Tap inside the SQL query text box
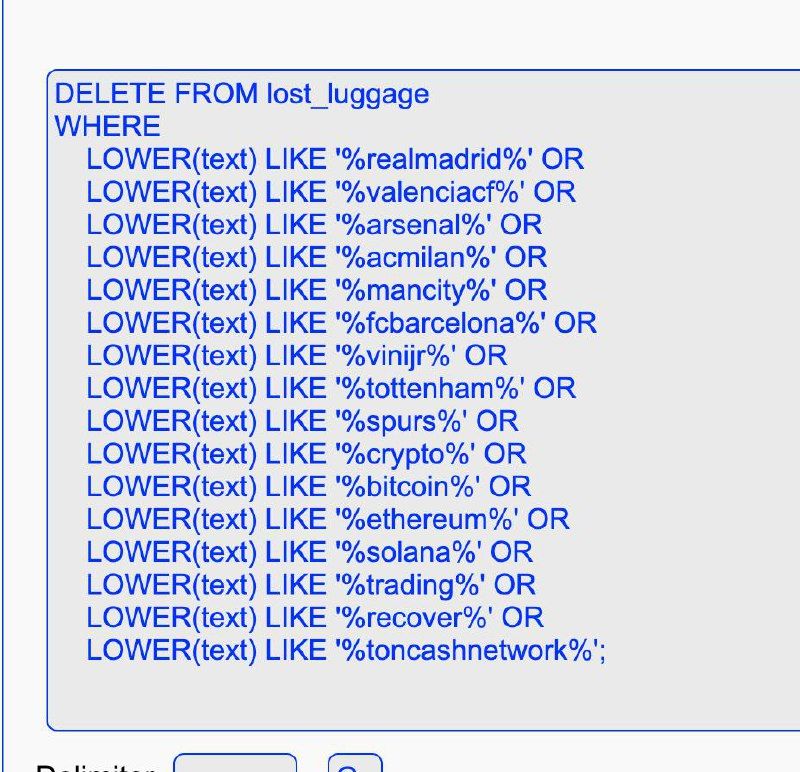Viewport: 800px width, 772px height. tap(420, 400)
